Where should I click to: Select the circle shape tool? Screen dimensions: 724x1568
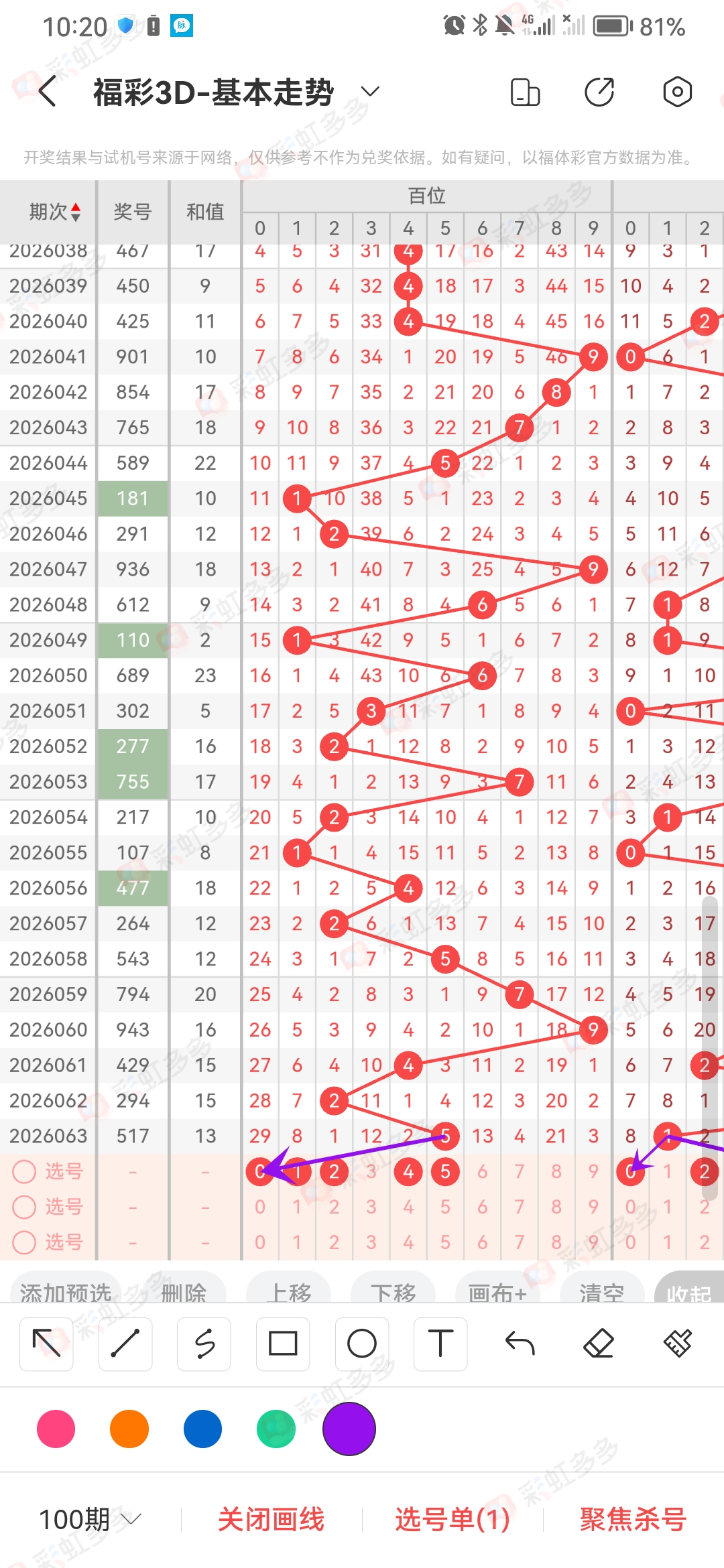(x=362, y=1344)
